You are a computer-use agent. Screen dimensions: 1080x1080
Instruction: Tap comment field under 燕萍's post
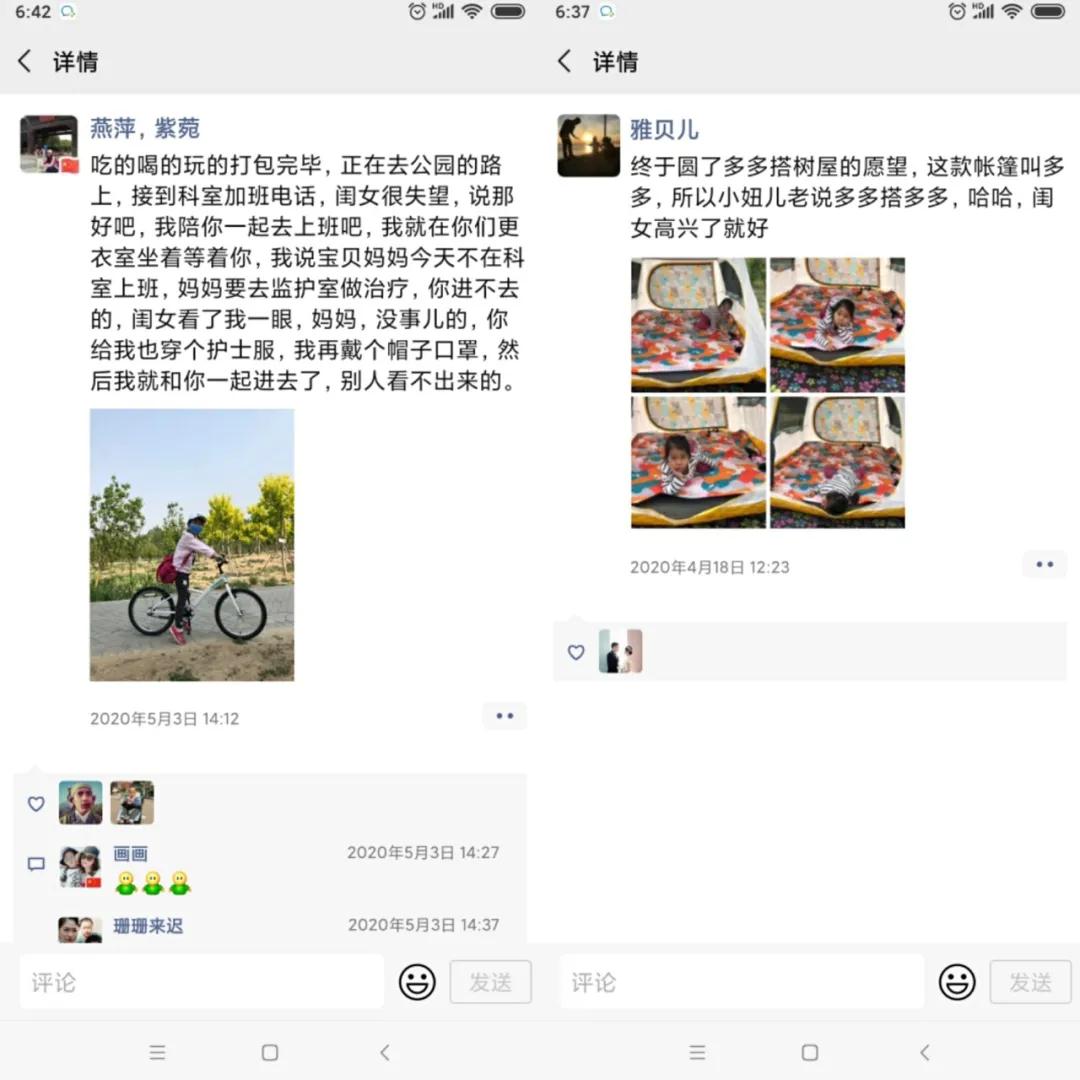point(202,982)
